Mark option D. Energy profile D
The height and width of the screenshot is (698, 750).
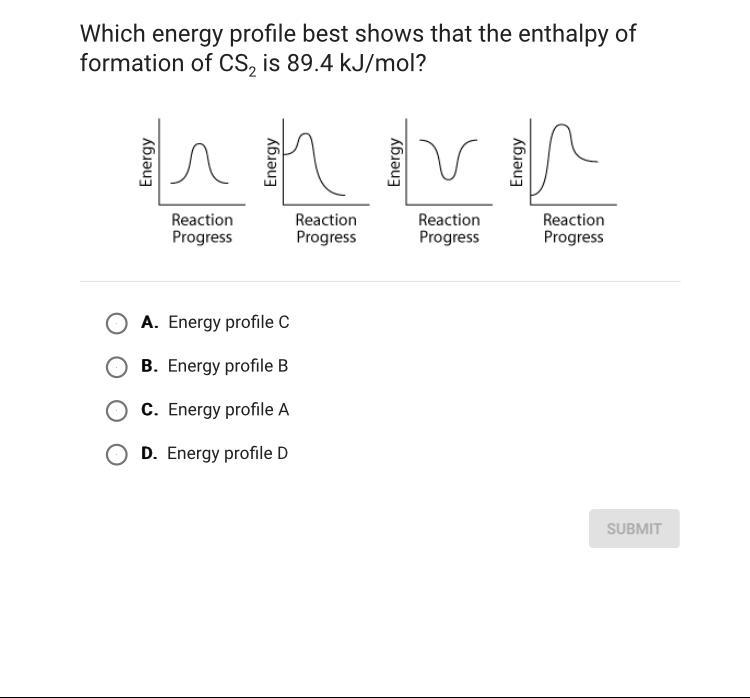coord(117,454)
